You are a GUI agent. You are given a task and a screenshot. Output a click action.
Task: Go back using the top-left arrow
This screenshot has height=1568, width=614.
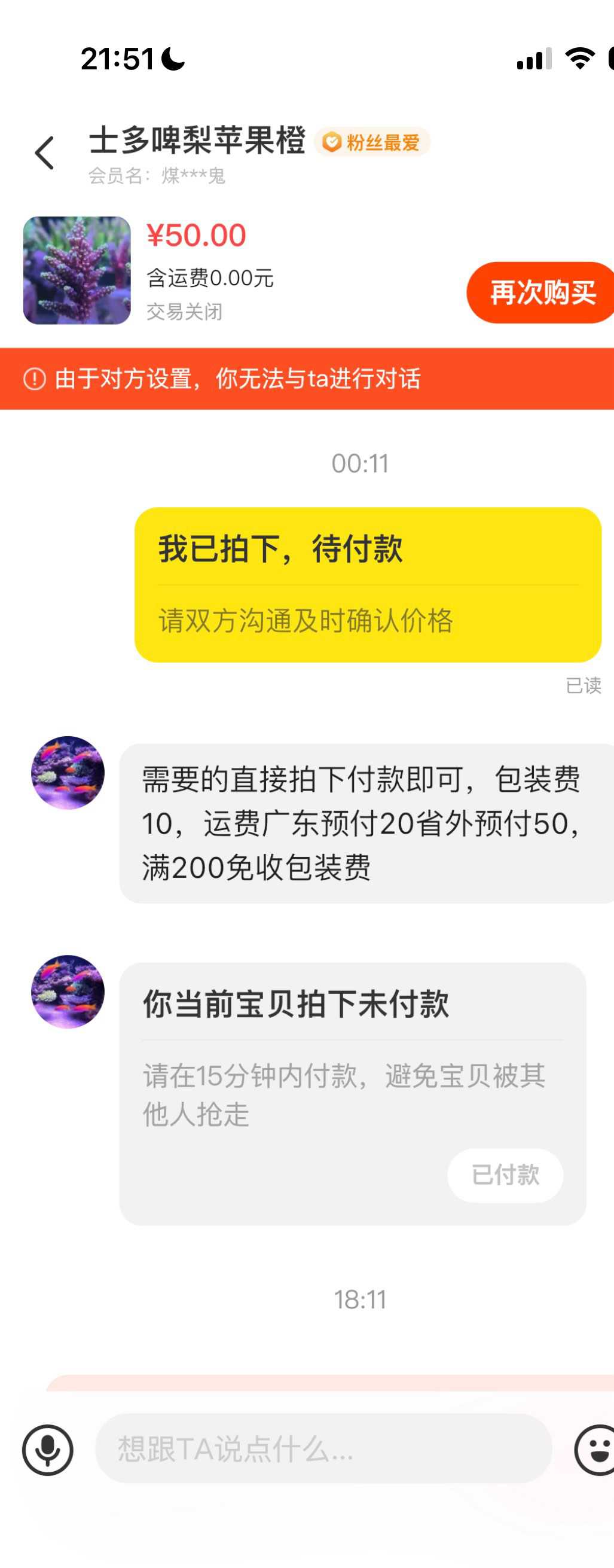point(44,152)
